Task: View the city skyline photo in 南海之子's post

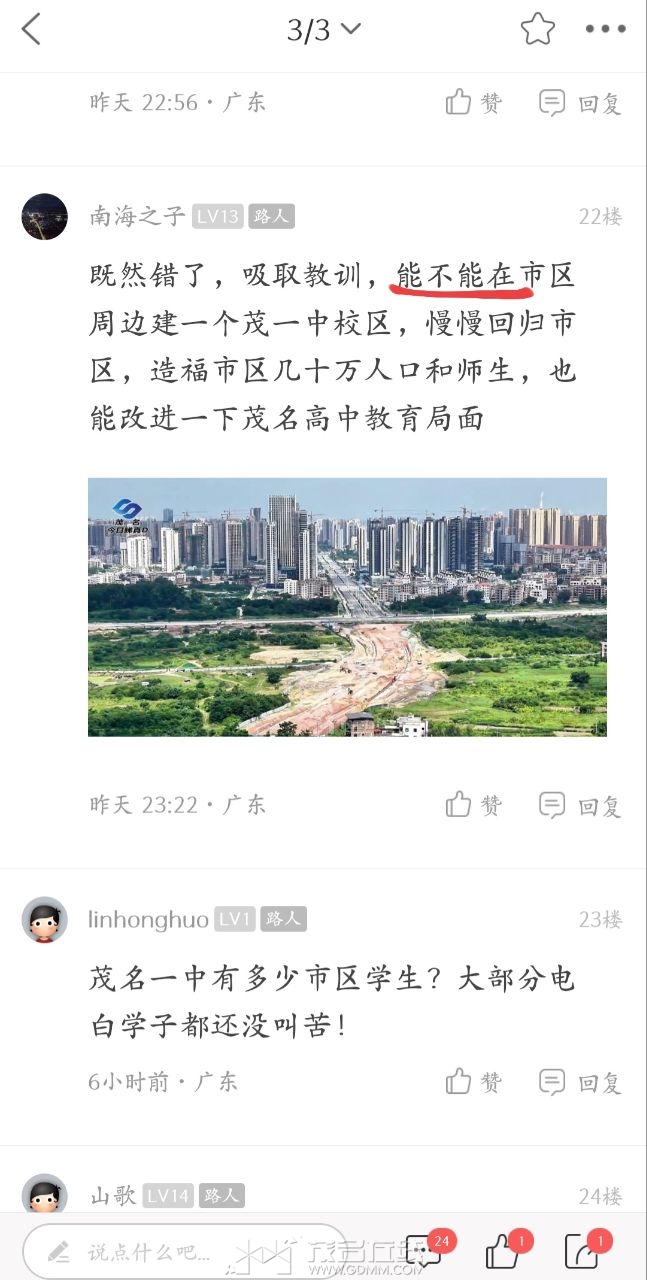Action: 347,607
